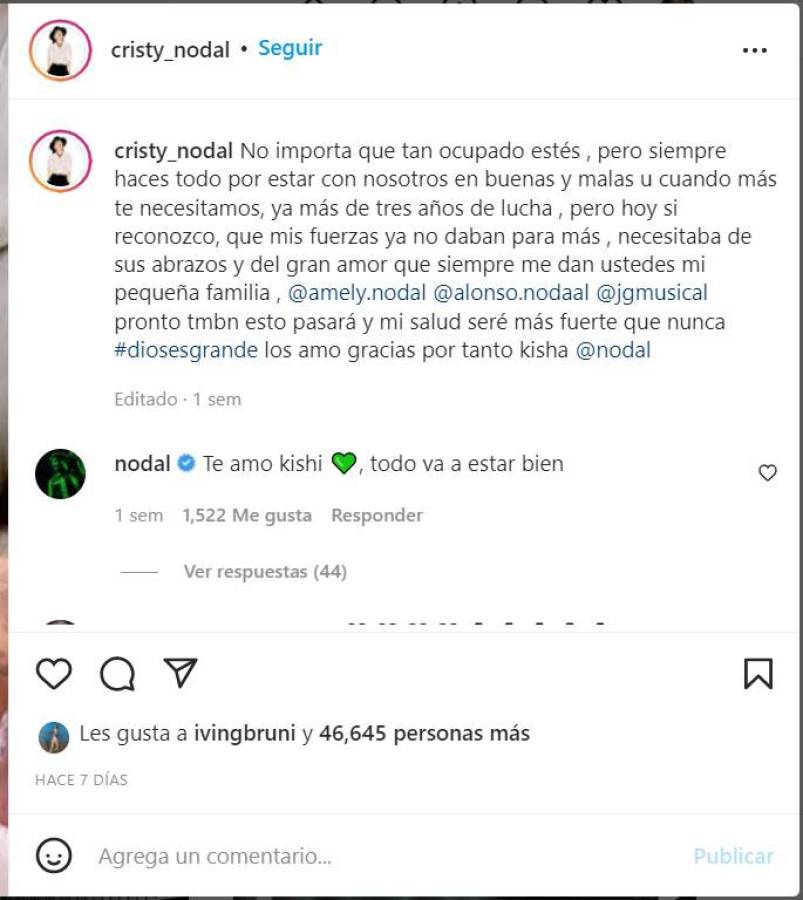Share the post using the paper plane icon
The image size is (803, 900).
(181, 674)
